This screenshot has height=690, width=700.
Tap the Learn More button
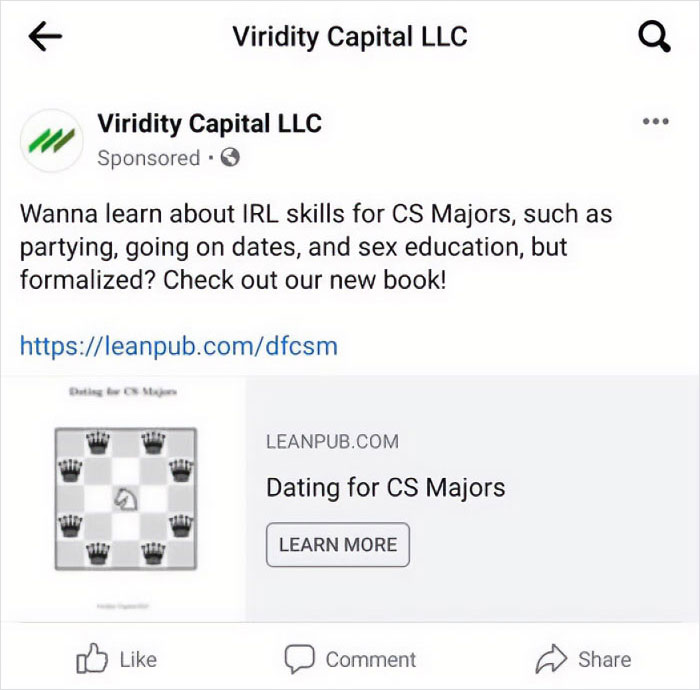pyautogui.click(x=337, y=545)
